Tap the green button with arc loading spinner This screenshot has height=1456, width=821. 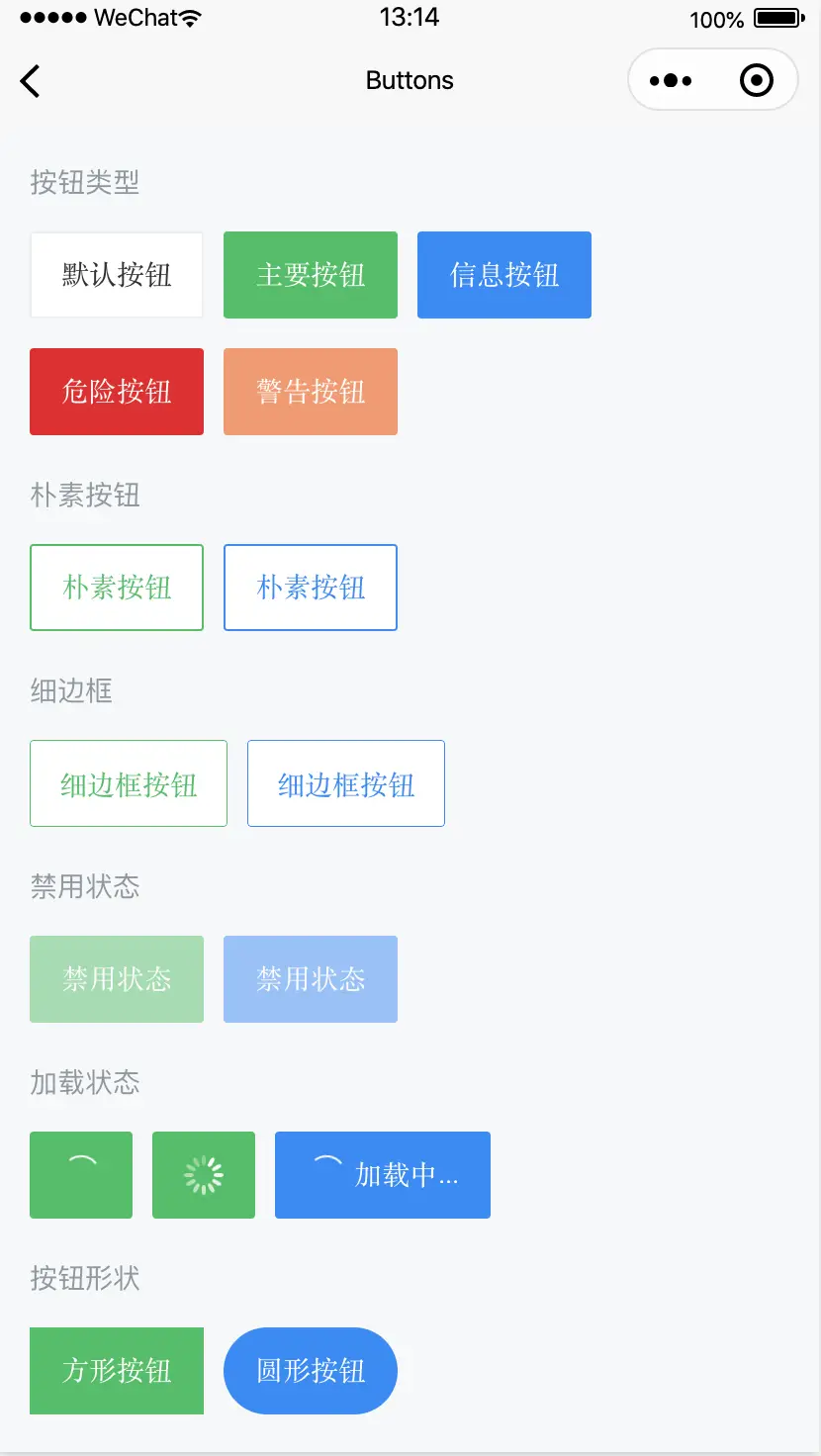tap(81, 1175)
